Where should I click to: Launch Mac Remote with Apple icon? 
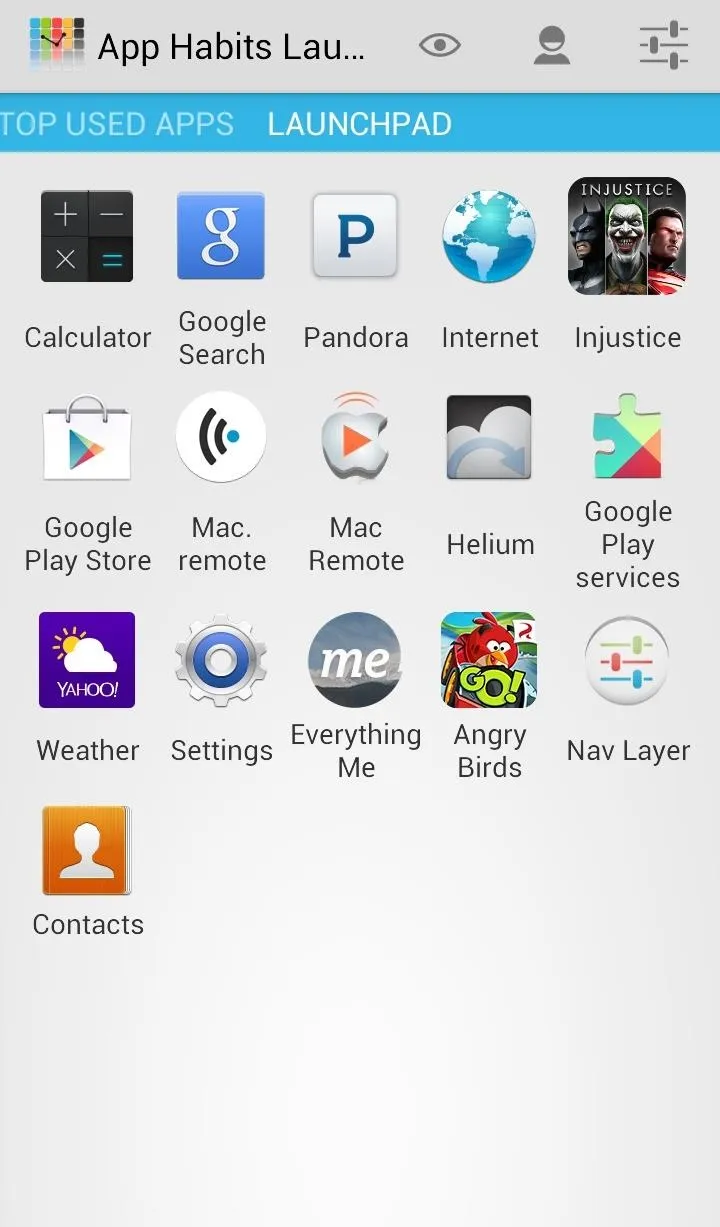(x=356, y=484)
